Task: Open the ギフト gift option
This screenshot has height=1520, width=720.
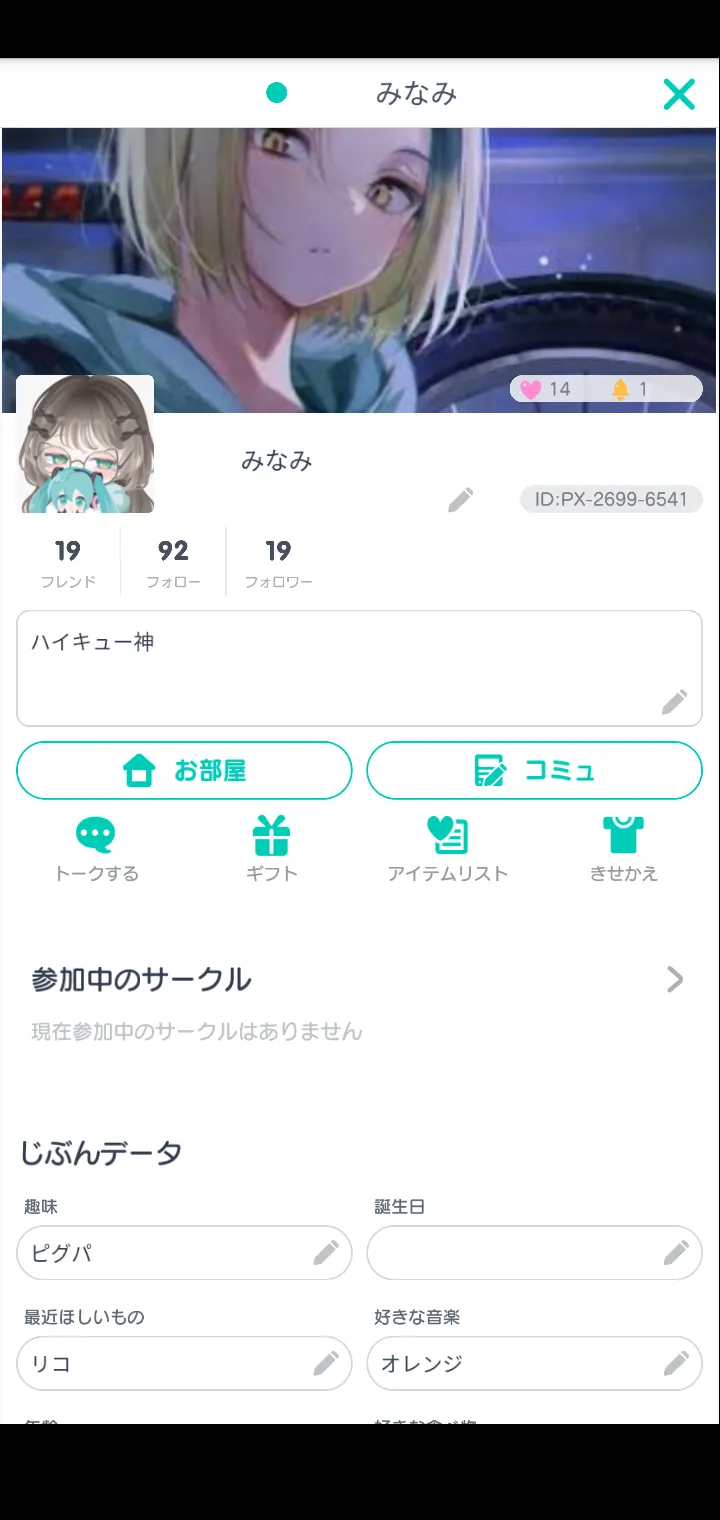Action: (271, 849)
